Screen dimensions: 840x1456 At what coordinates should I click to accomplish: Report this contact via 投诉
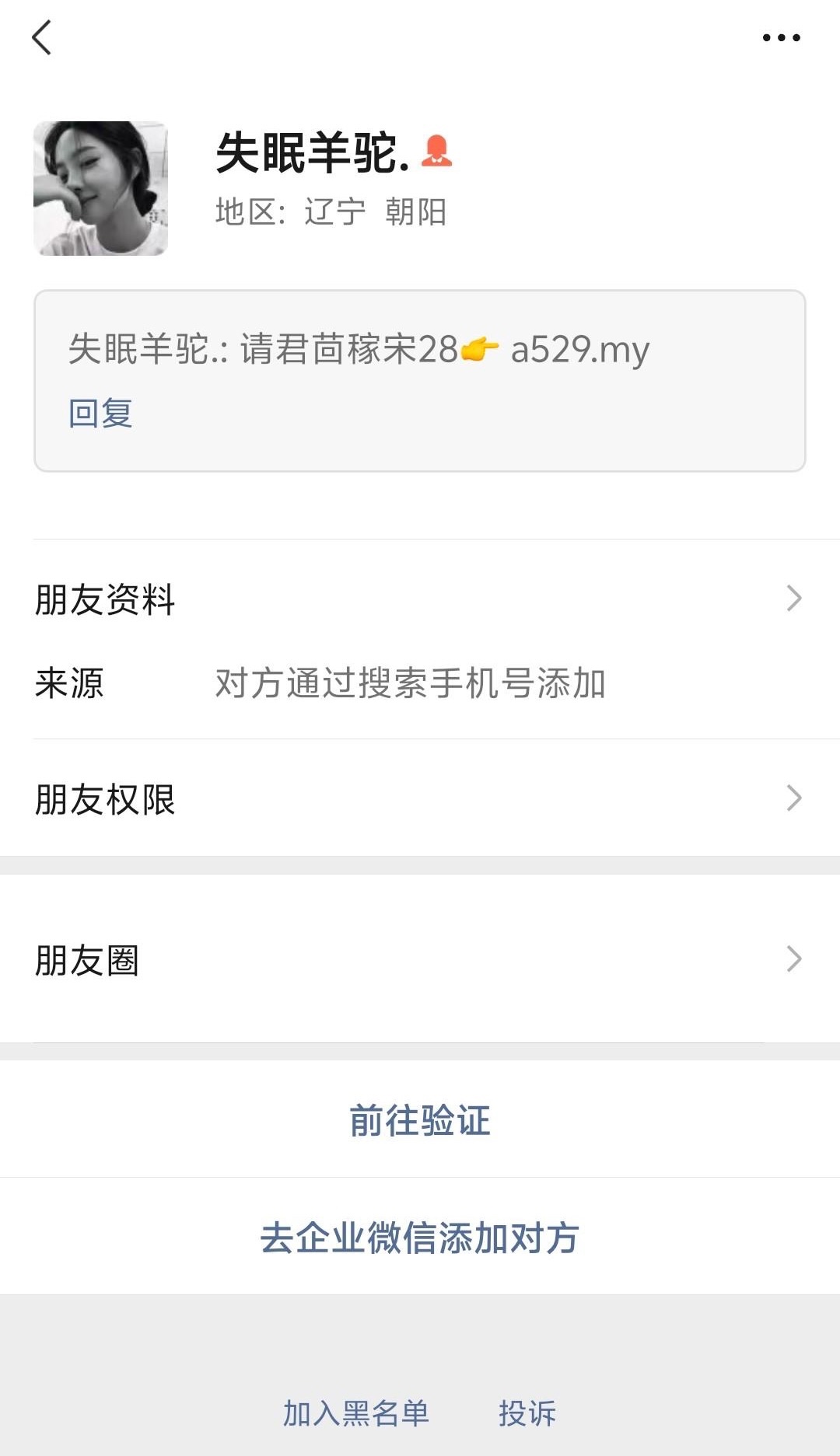(x=527, y=1412)
